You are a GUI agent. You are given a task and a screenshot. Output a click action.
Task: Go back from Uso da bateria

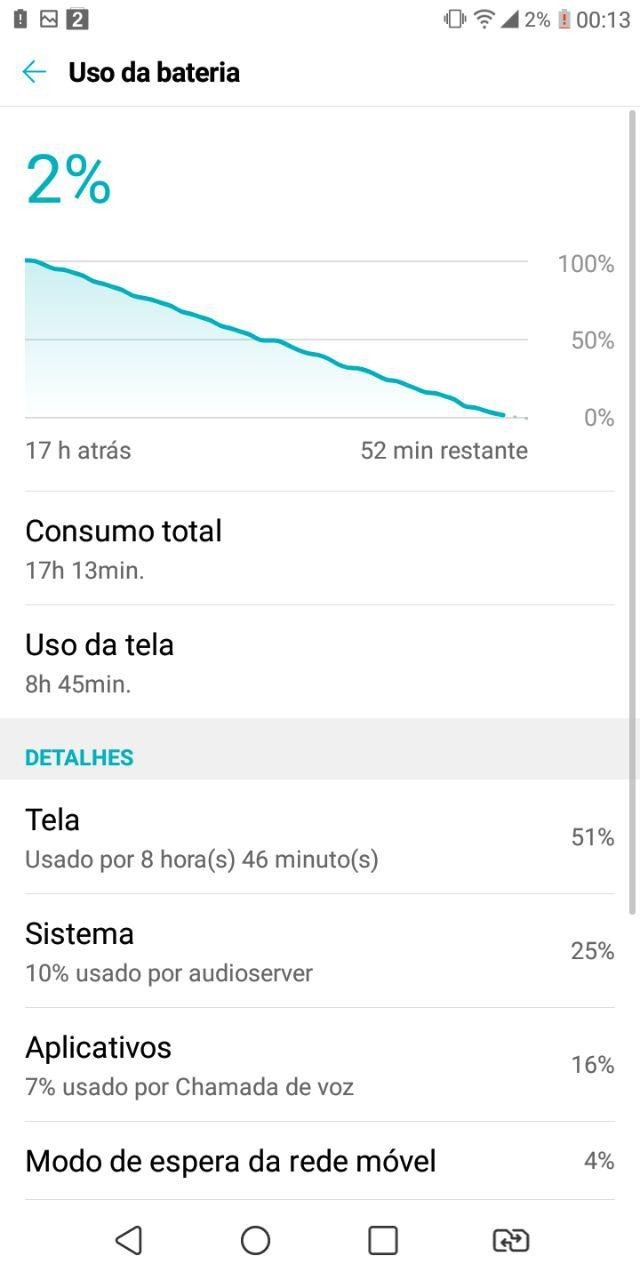point(34,72)
